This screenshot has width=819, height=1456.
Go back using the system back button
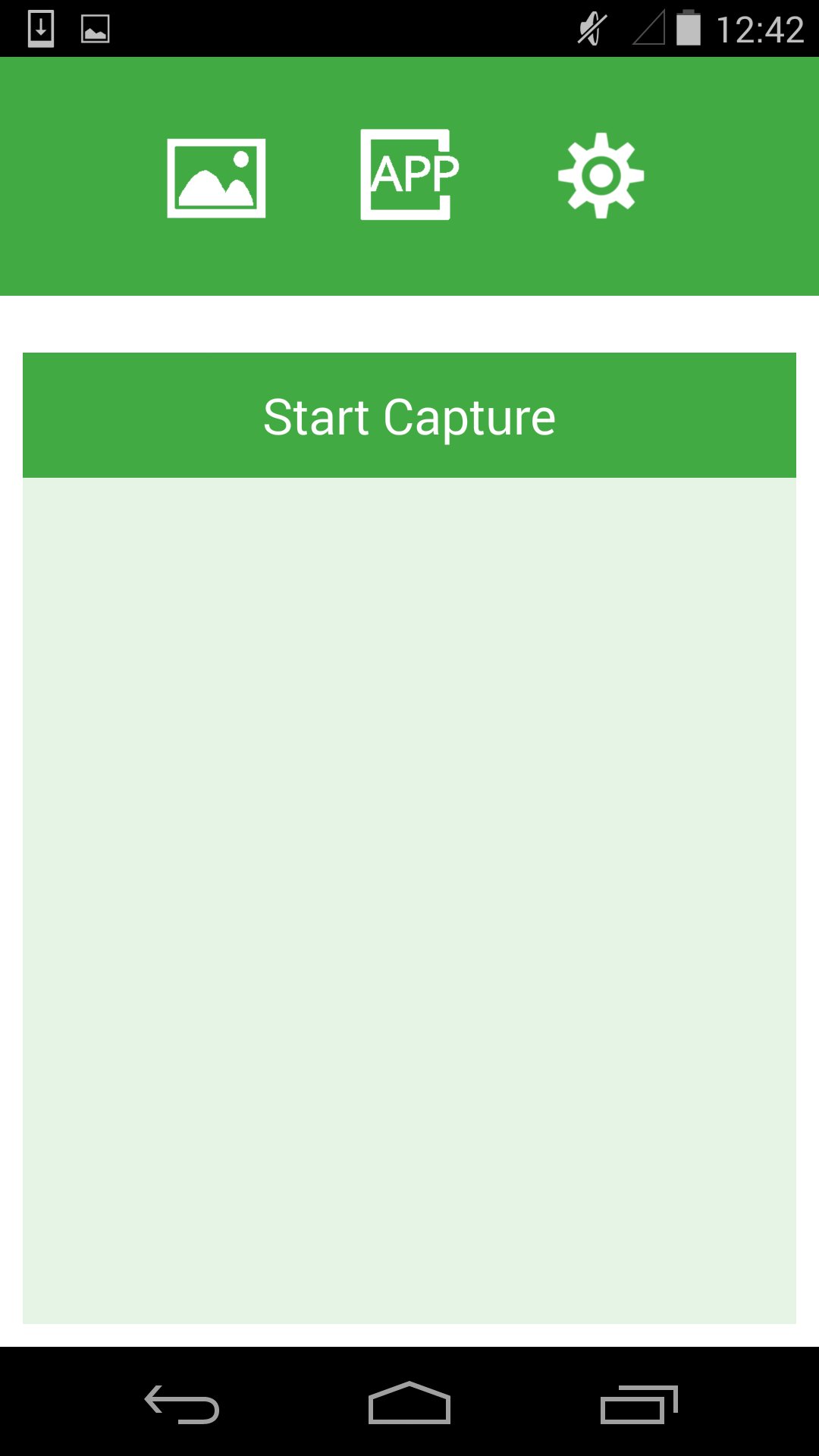pyautogui.click(x=182, y=1404)
